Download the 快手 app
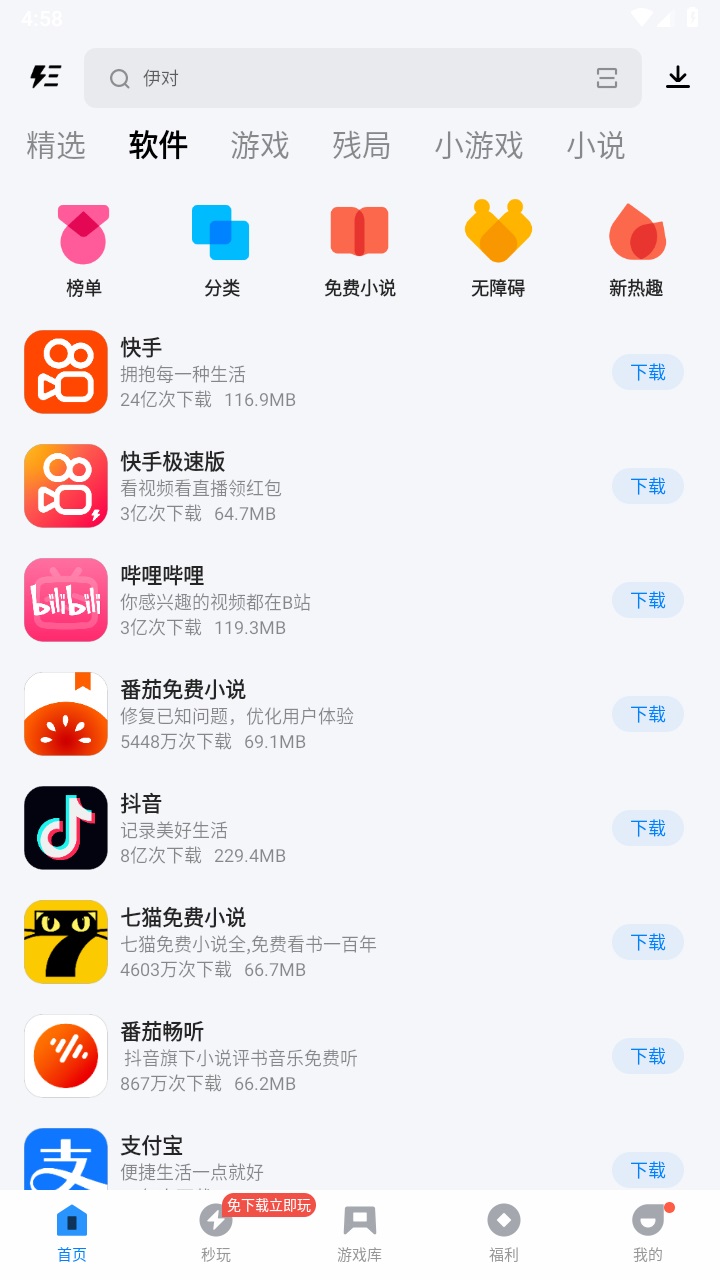Viewport: 720px width, 1280px height. (648, 372)
